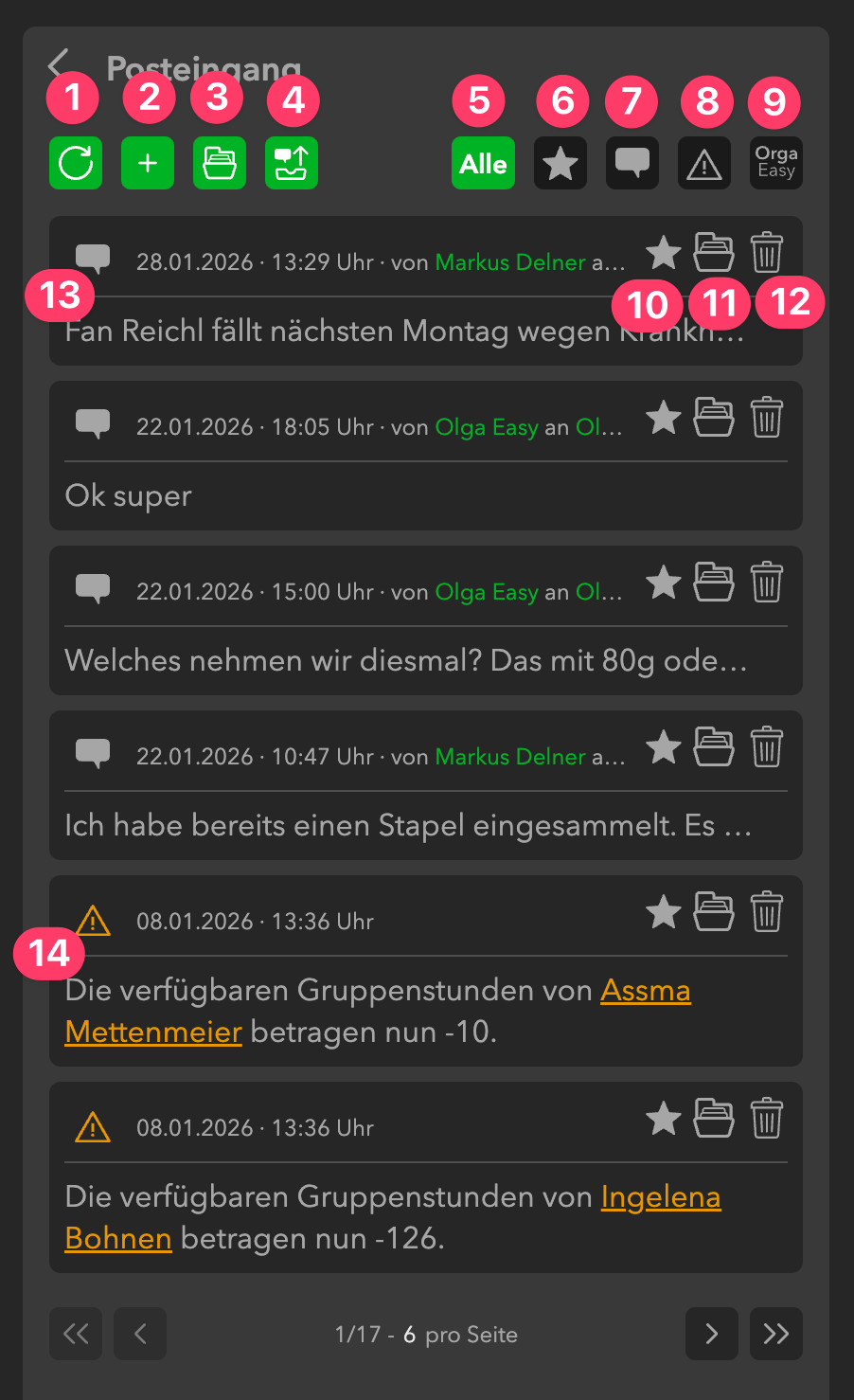Archive the 'Ok super' message
854x1400 pixels.
click(714, 417)
